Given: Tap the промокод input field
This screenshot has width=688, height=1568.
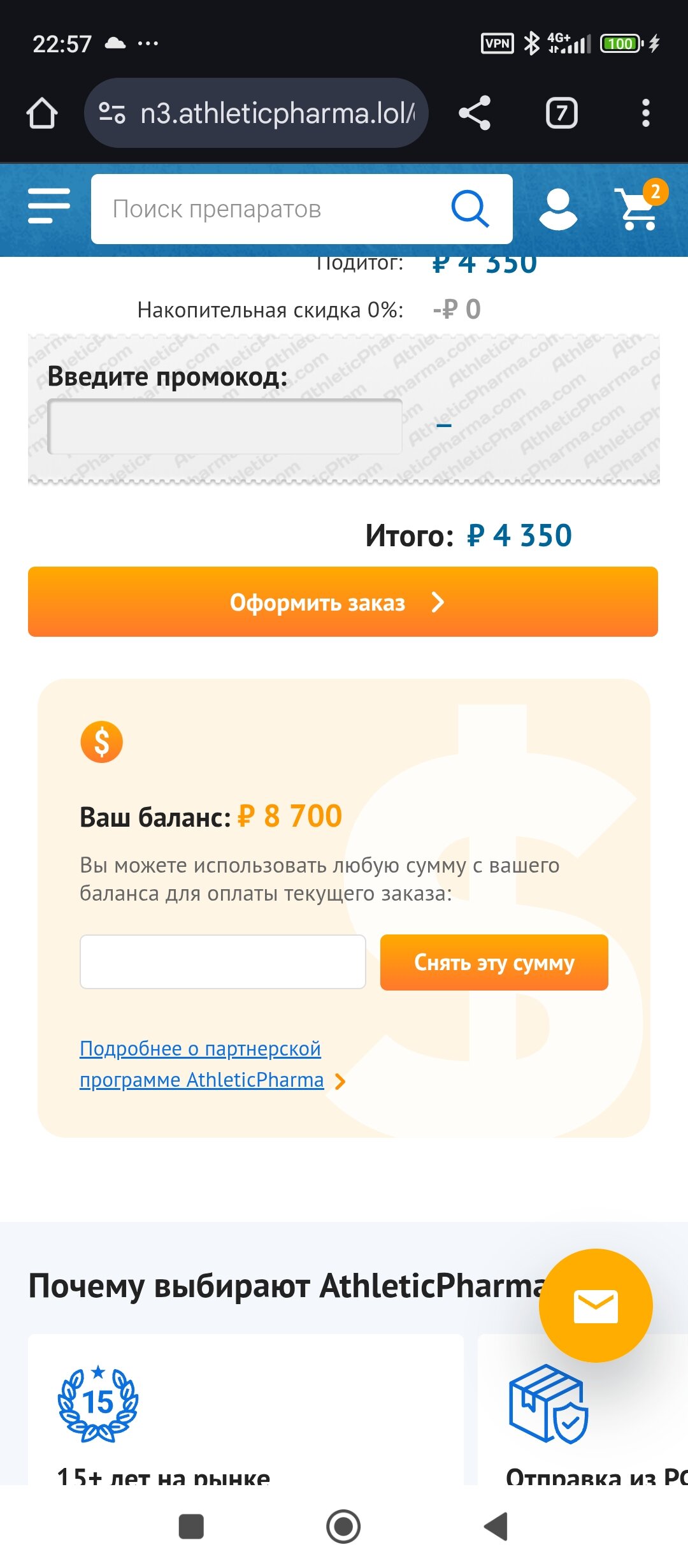Looking at the screenshot, I should (225, 426).
